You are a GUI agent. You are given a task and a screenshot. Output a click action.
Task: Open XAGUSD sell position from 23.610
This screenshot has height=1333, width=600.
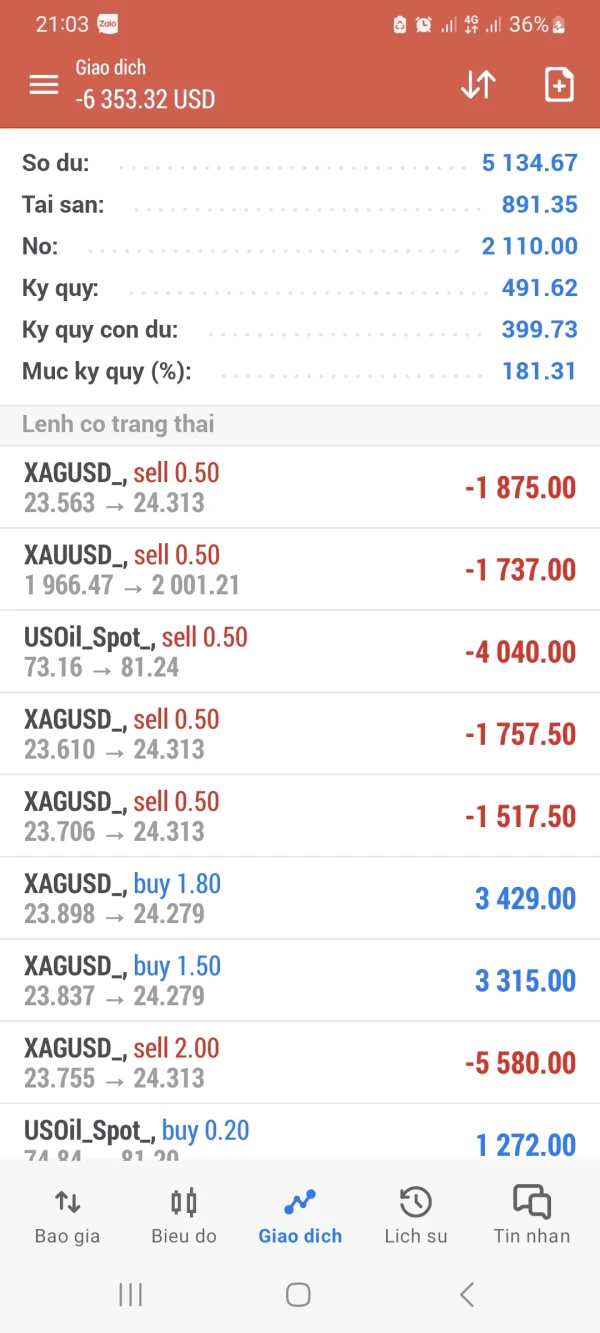click(300, 733)
